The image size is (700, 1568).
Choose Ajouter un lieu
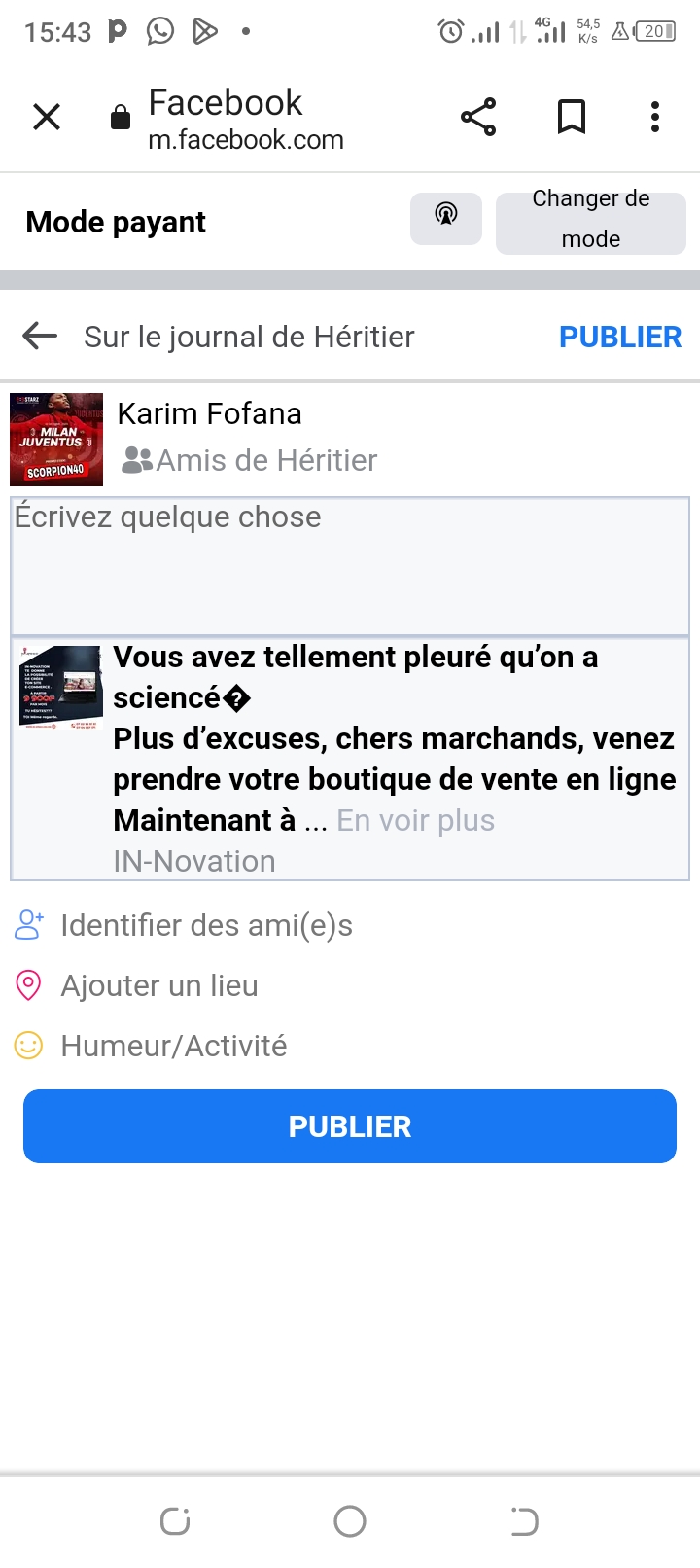coord(158,985)
